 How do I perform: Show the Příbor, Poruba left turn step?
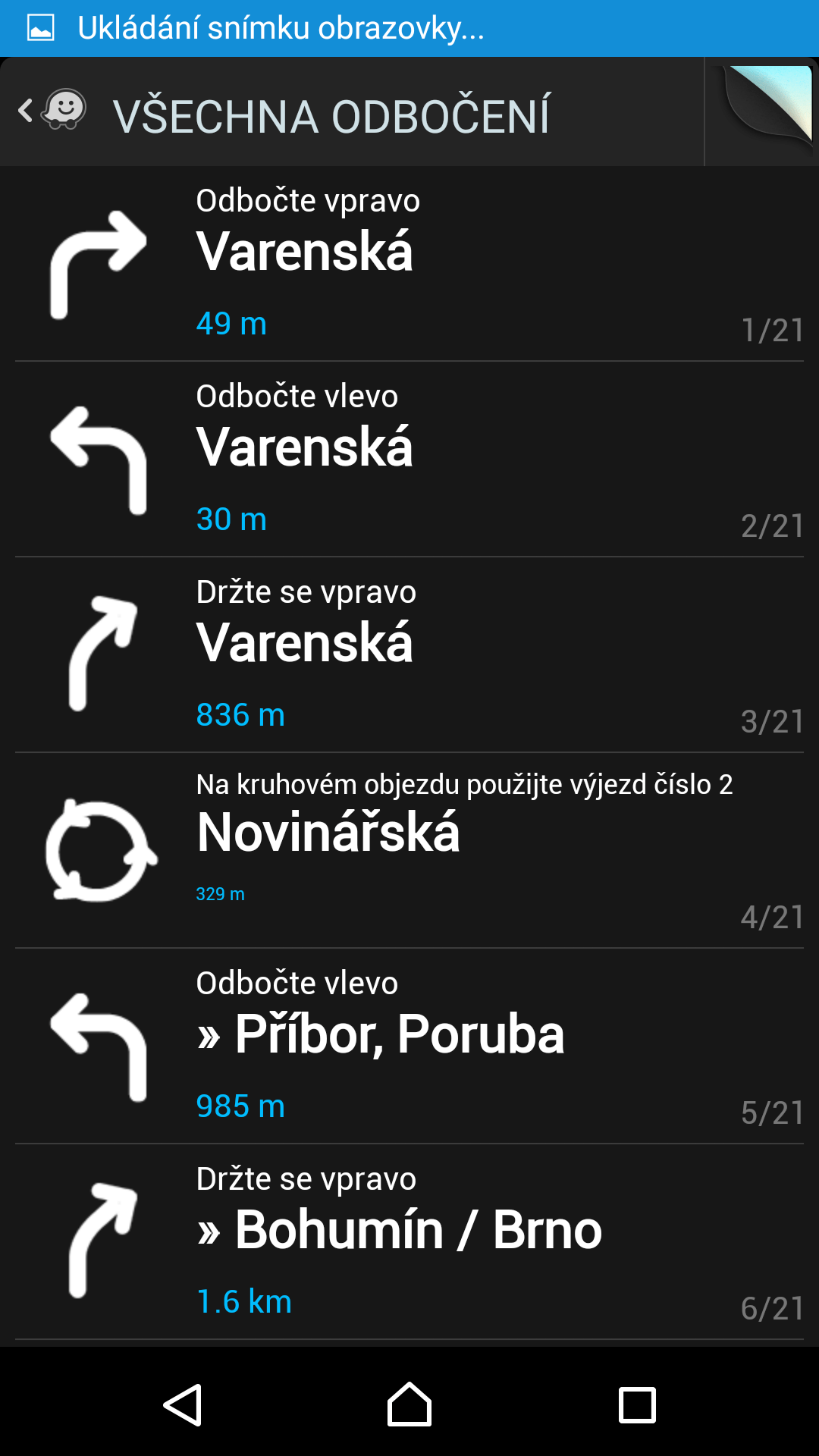tap(409, 1046)
